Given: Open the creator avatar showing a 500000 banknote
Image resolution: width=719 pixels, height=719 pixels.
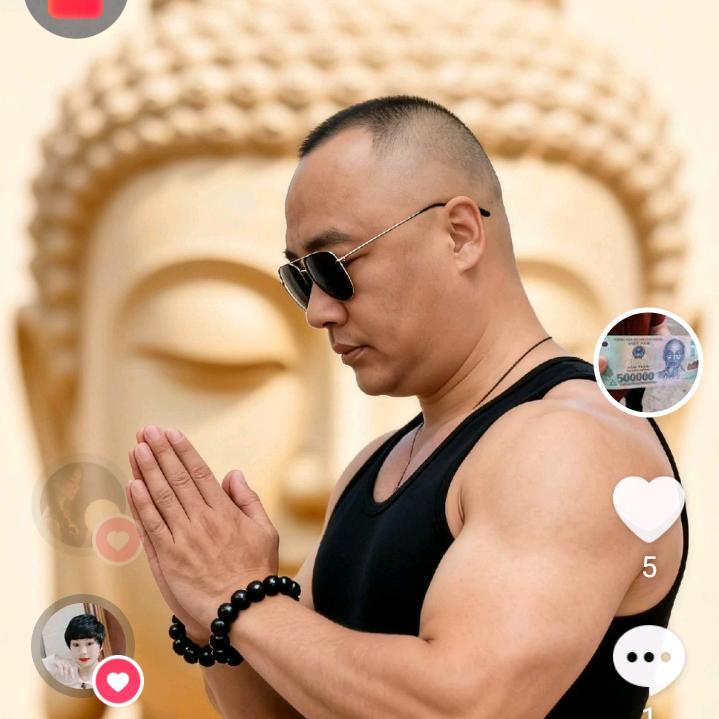Looking at the screenshot, I should [648, 361].
